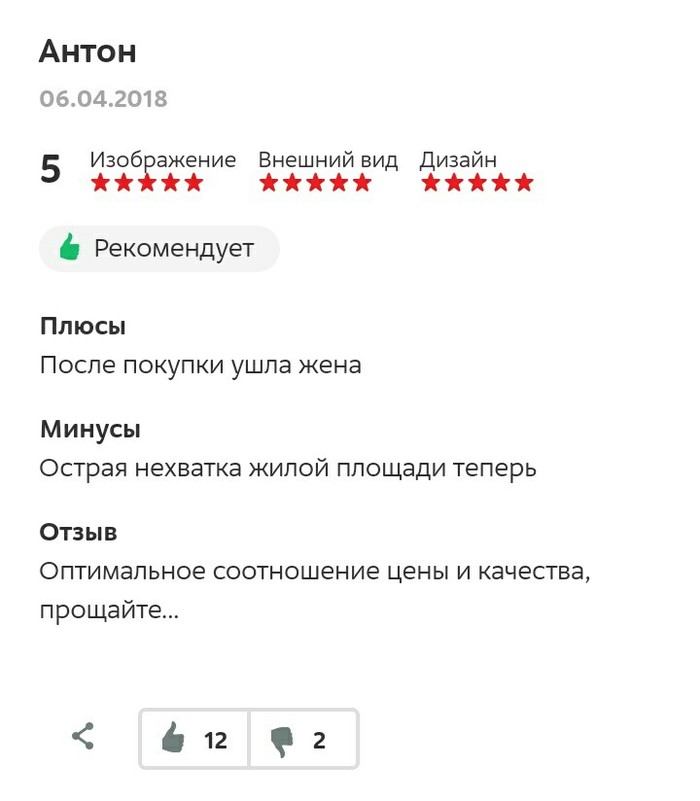Like the review with thumbs up
The height and width of the screenshot is (801, 700).
click(194, 740)
